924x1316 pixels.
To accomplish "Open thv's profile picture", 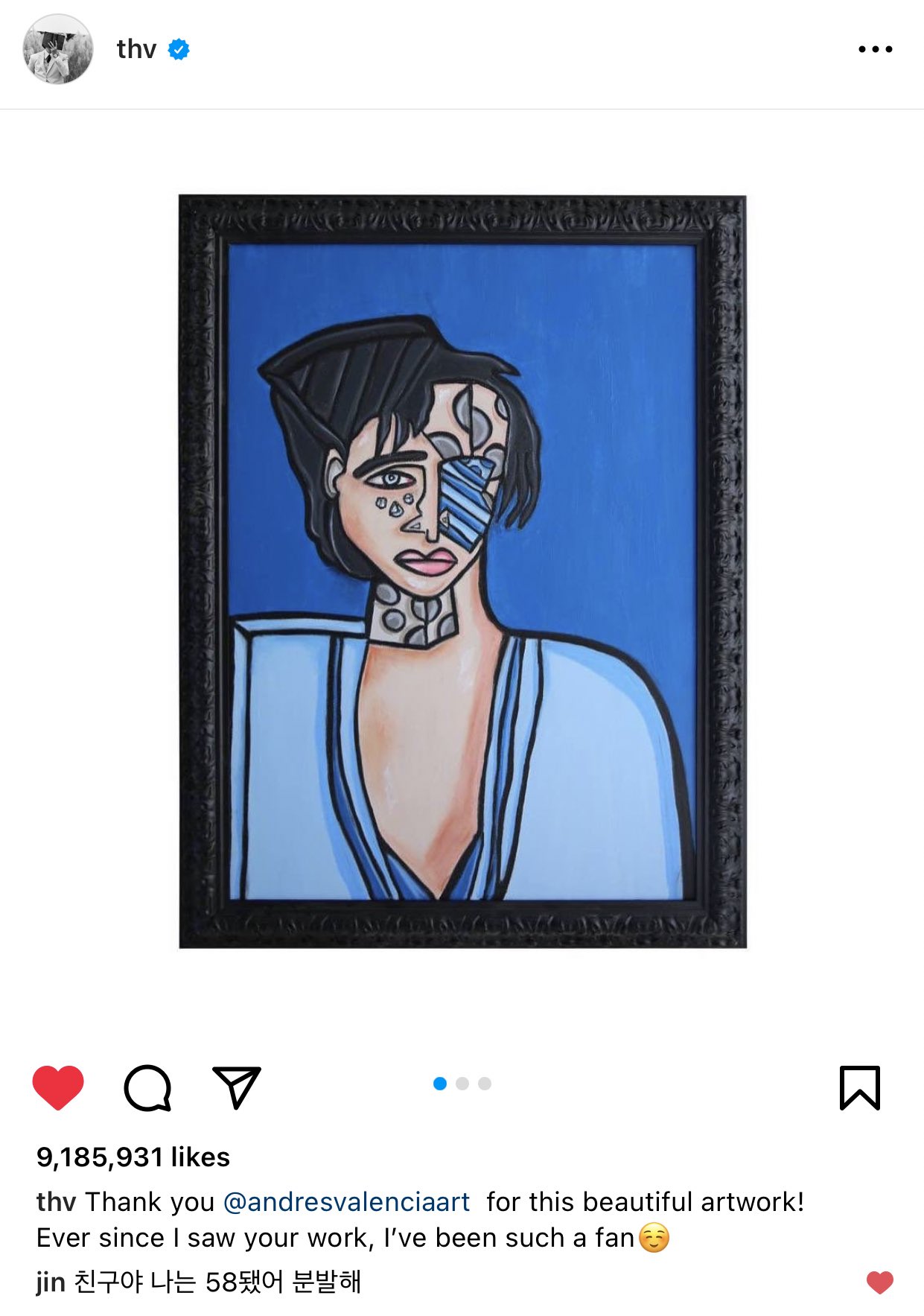I will tap(58, 49).
